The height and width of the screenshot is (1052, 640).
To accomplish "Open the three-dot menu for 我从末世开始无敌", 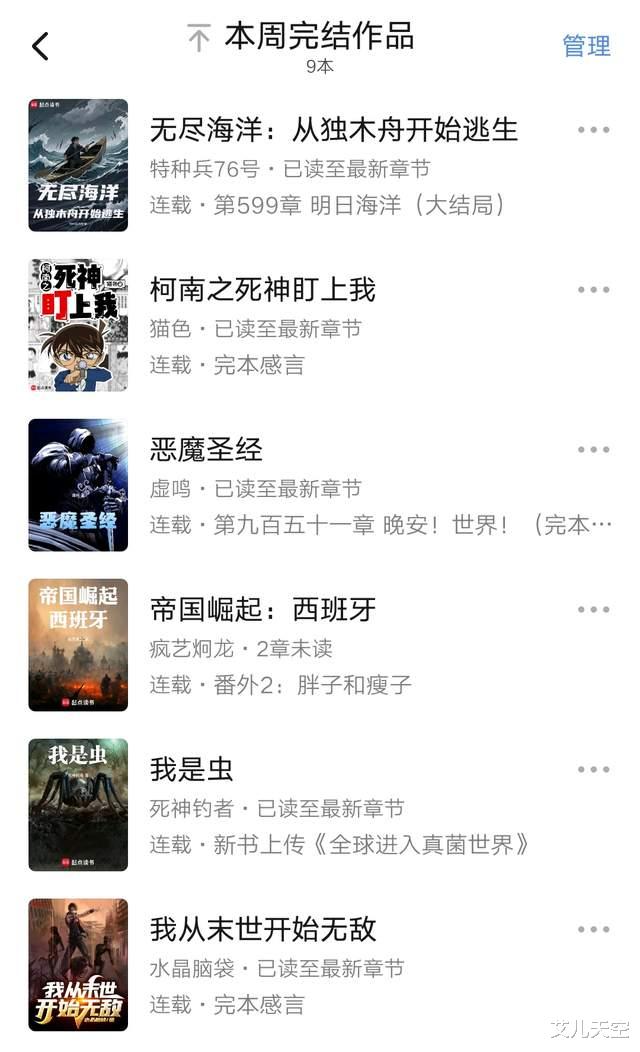I will (x=593, y=930).
